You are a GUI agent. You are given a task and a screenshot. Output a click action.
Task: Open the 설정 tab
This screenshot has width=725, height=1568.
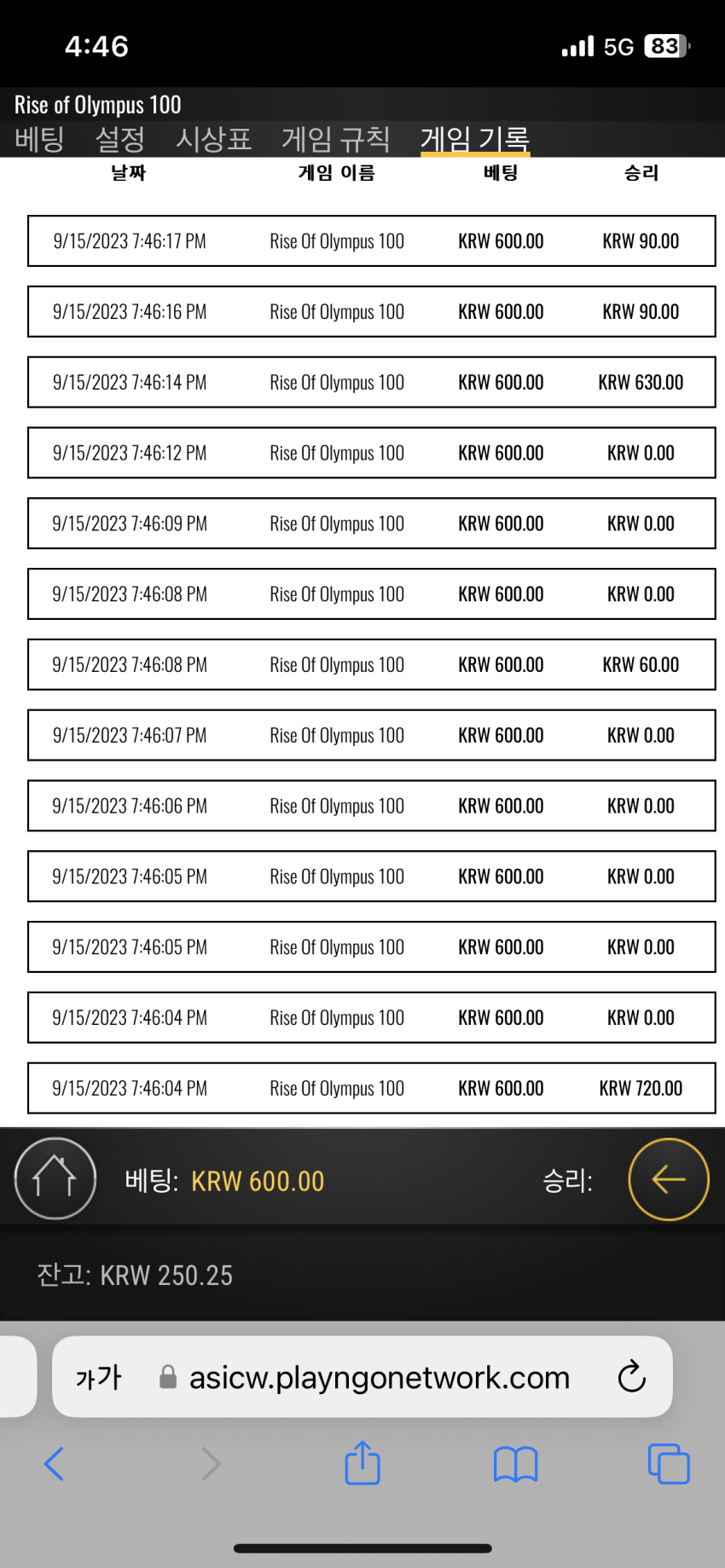(x=119, y=139)
